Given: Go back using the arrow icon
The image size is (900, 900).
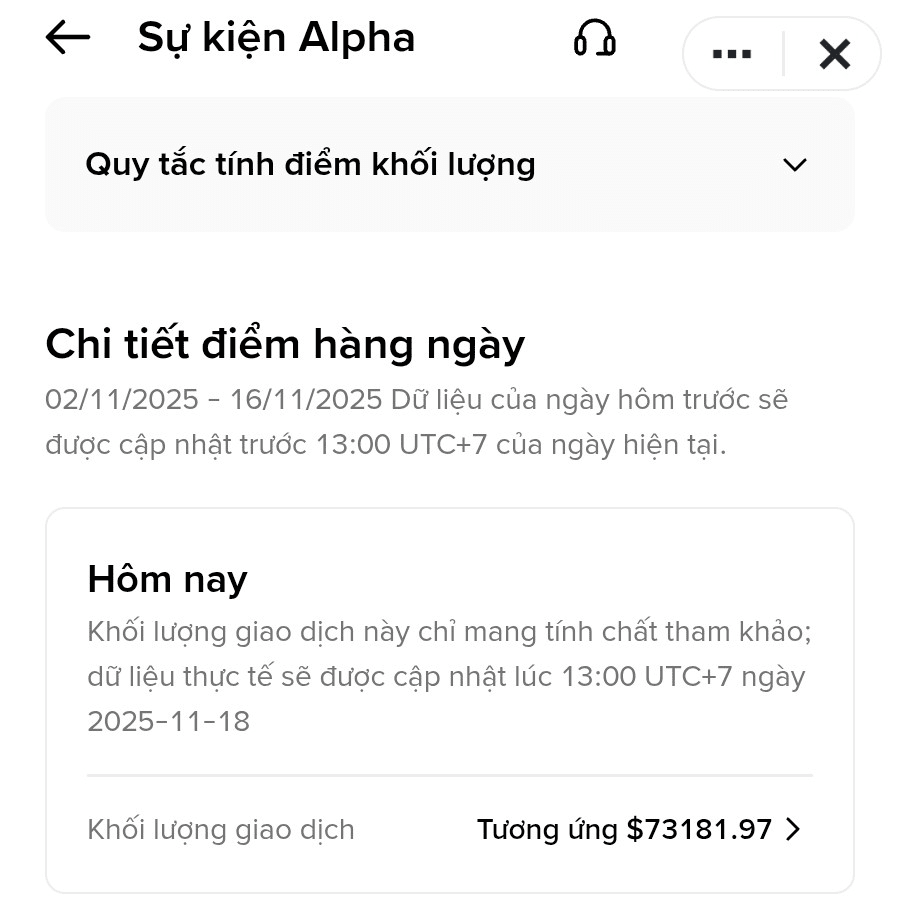Looking at the screenshot, I should tap(68, 37).
